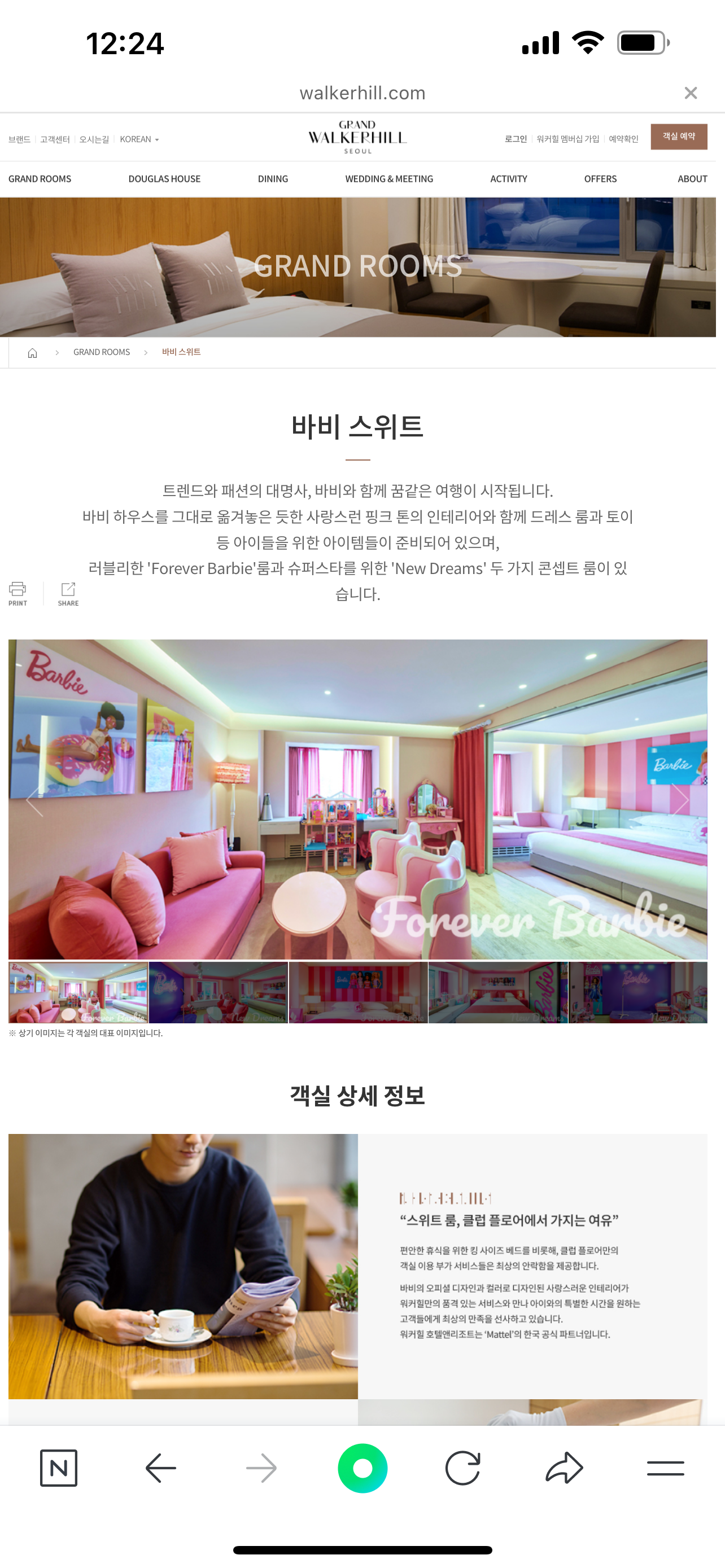Go to the DINING section
This screenshot has height=1568, width=725.
coord(272,179)
